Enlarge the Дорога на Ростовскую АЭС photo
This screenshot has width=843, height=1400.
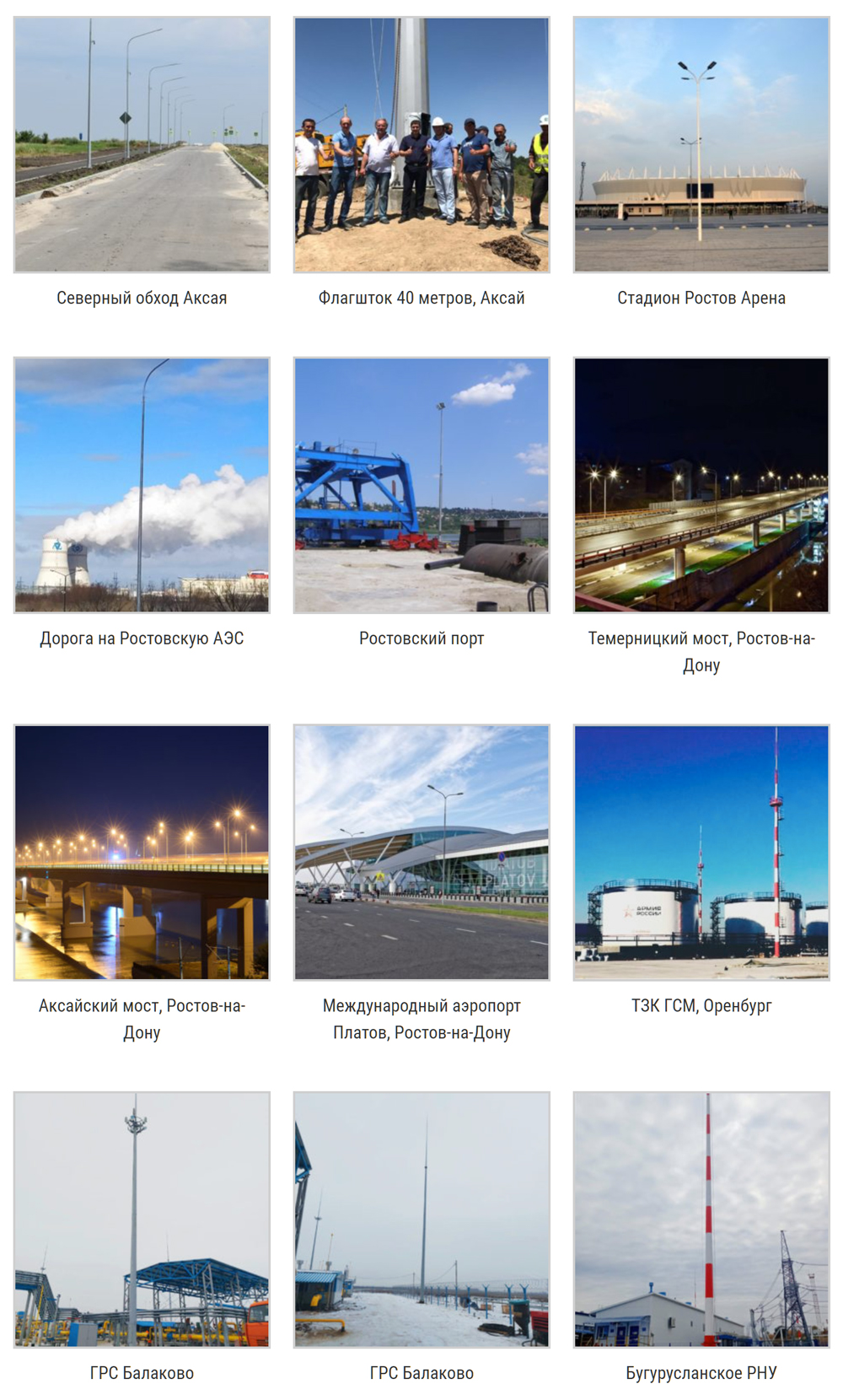point(142,485)
